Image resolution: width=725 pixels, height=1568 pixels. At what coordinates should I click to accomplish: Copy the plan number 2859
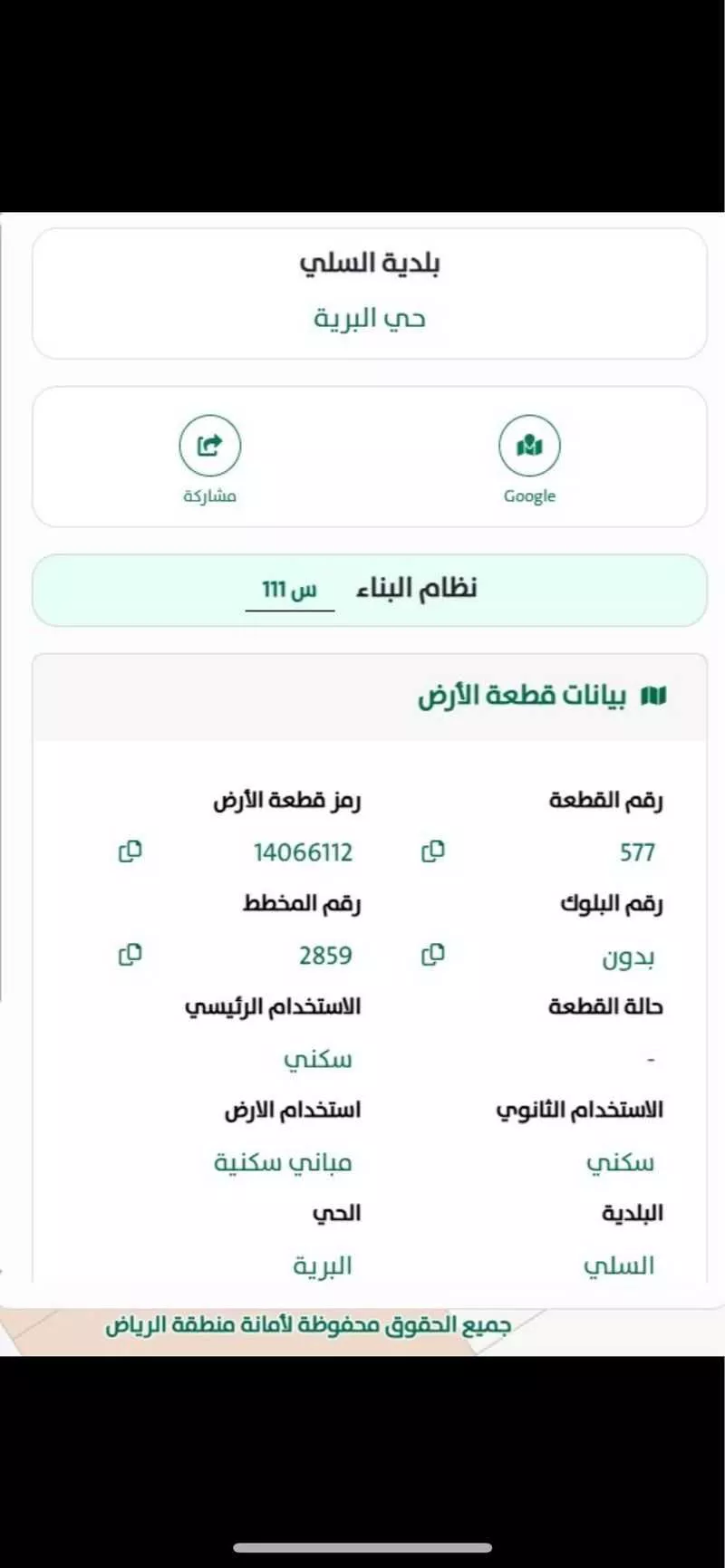click(130, 954)
